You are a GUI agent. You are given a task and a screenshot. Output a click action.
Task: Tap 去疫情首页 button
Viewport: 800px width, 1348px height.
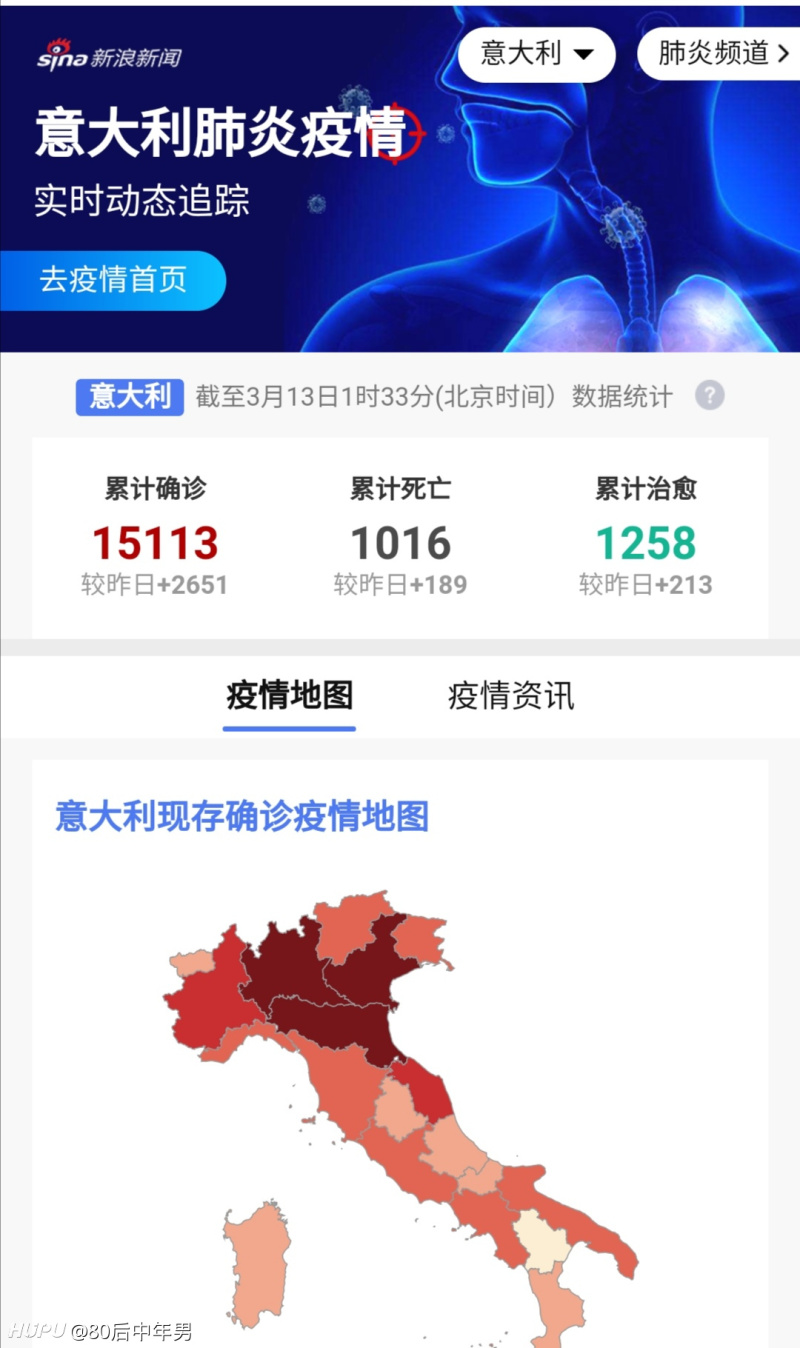(x=113, y=280)
